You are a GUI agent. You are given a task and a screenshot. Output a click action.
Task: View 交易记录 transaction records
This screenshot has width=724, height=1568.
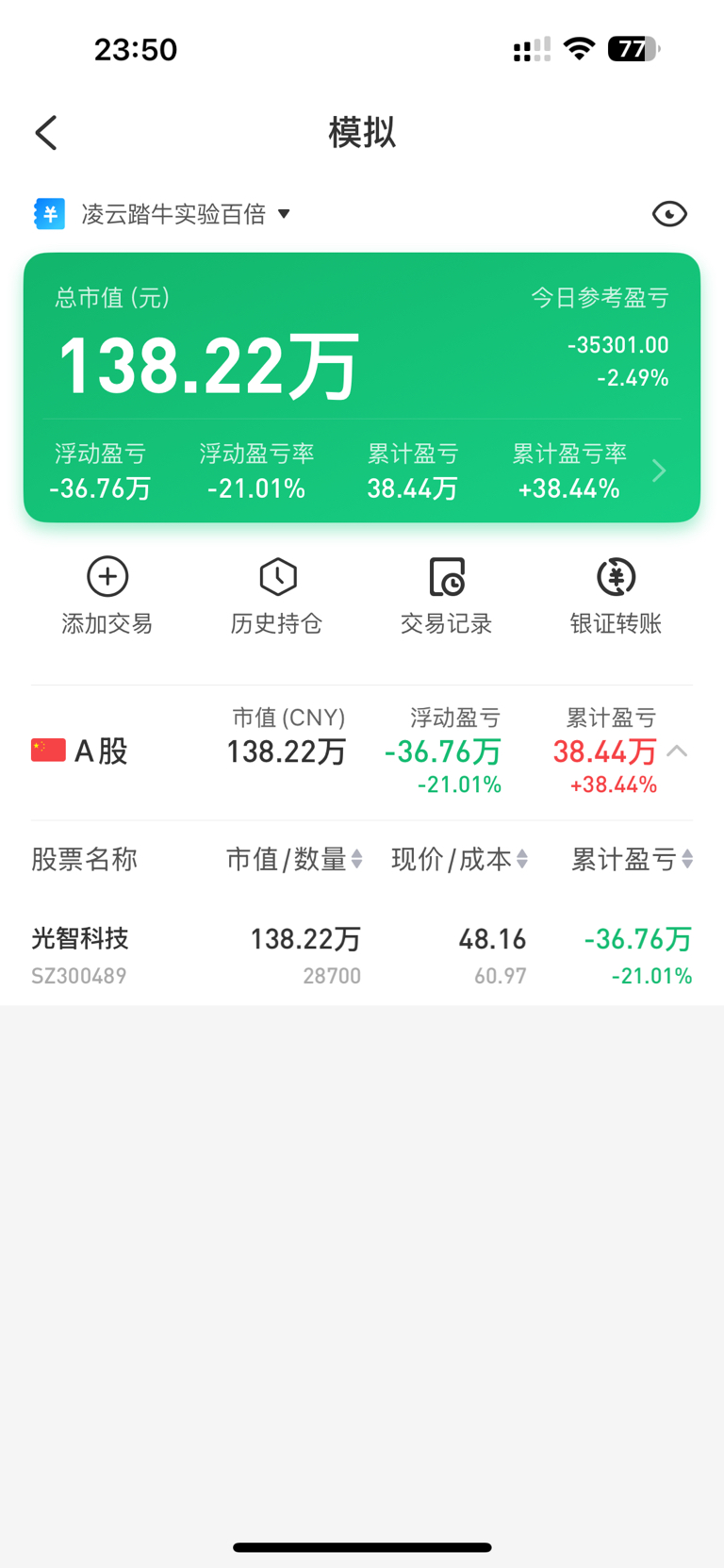pyautogui.click(x=446, y=596)
